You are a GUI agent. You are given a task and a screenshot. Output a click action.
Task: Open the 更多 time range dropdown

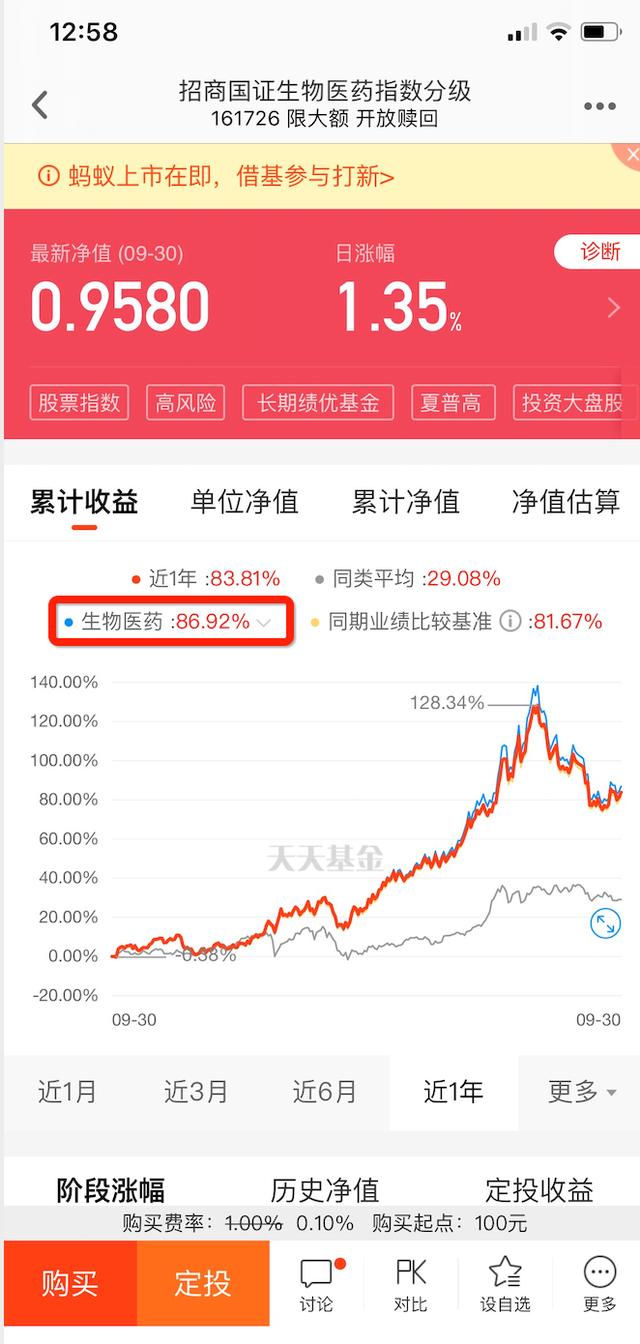tap(582, 1091)
